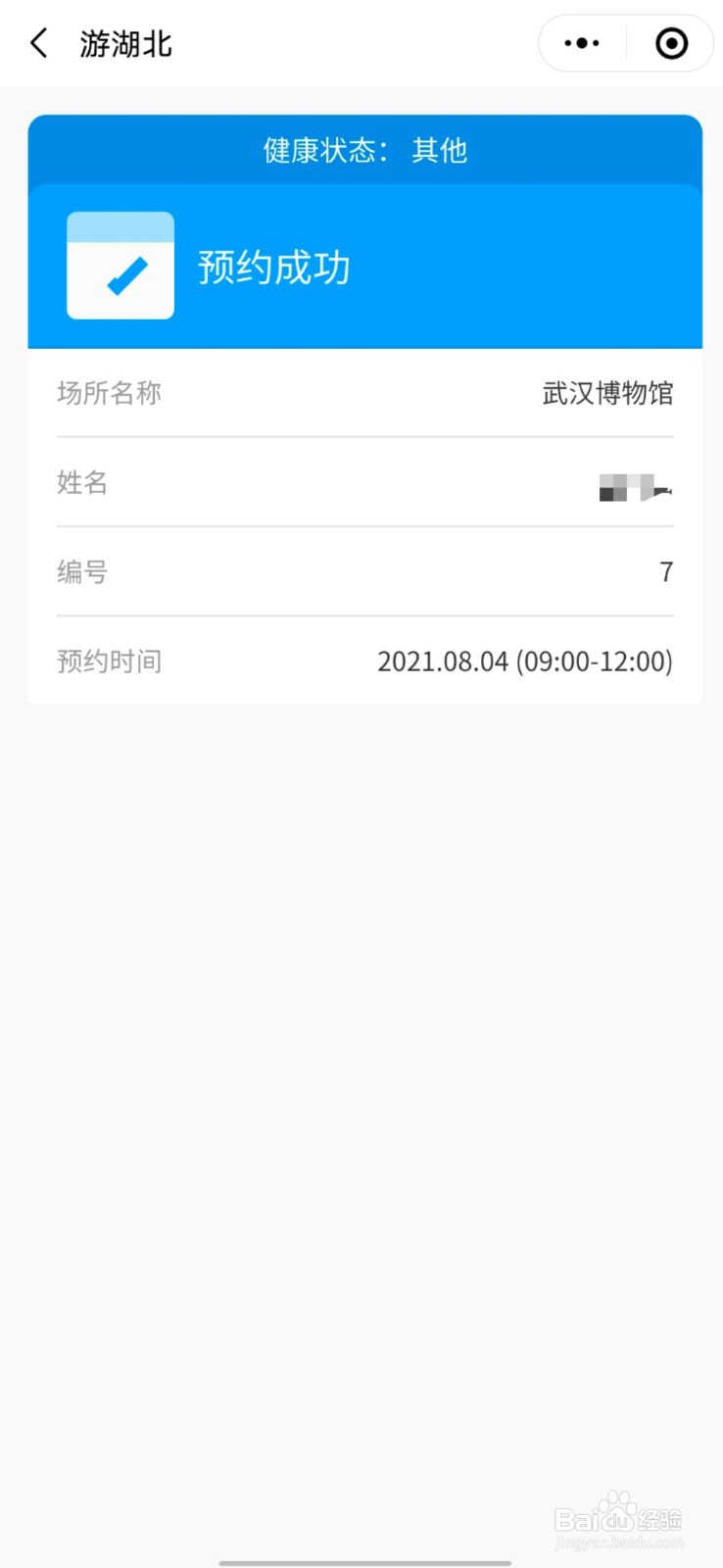
Task: Tap the capsule button group top right
Action: (x=625, y=43)
